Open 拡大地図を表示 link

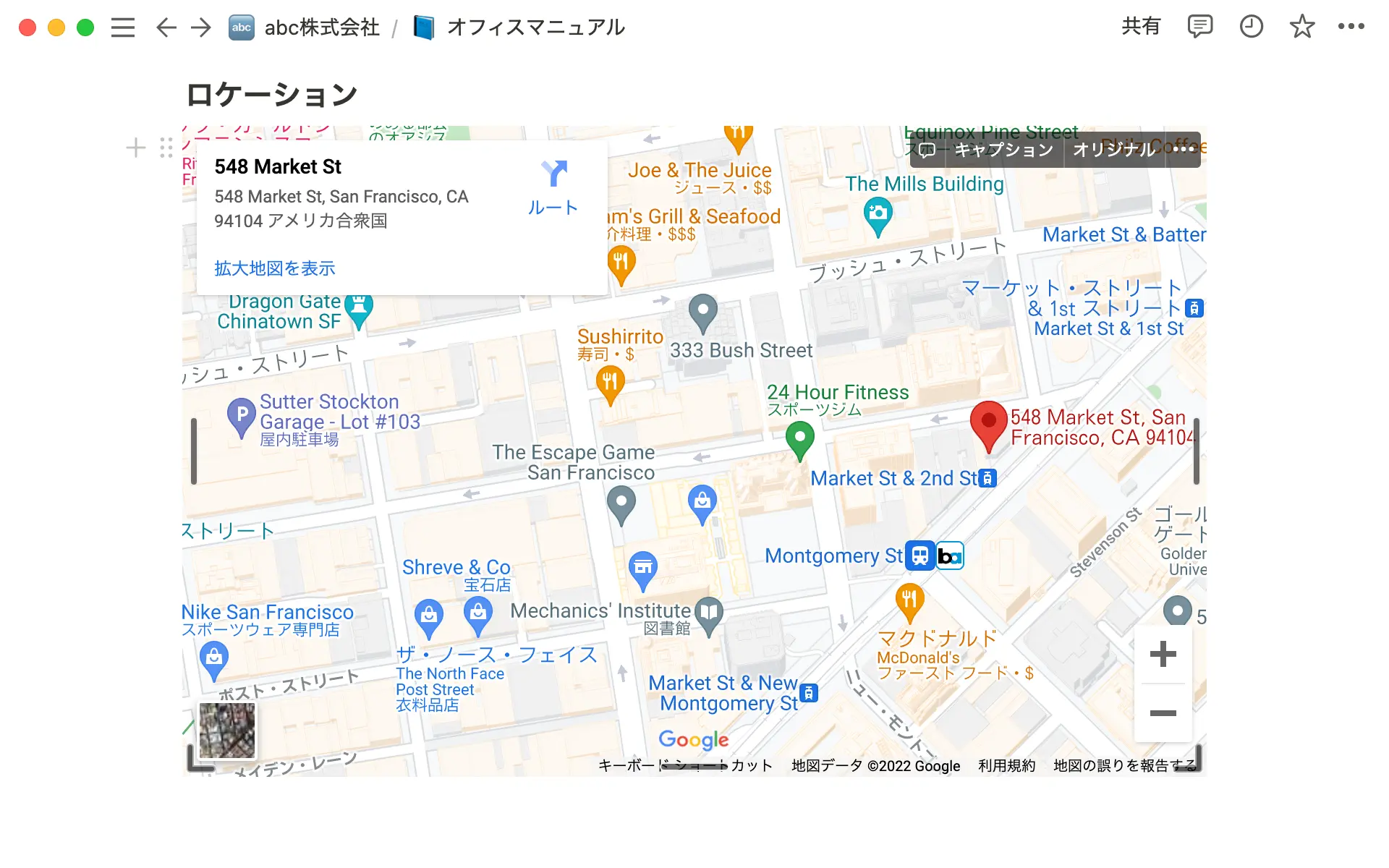point(275,268)
